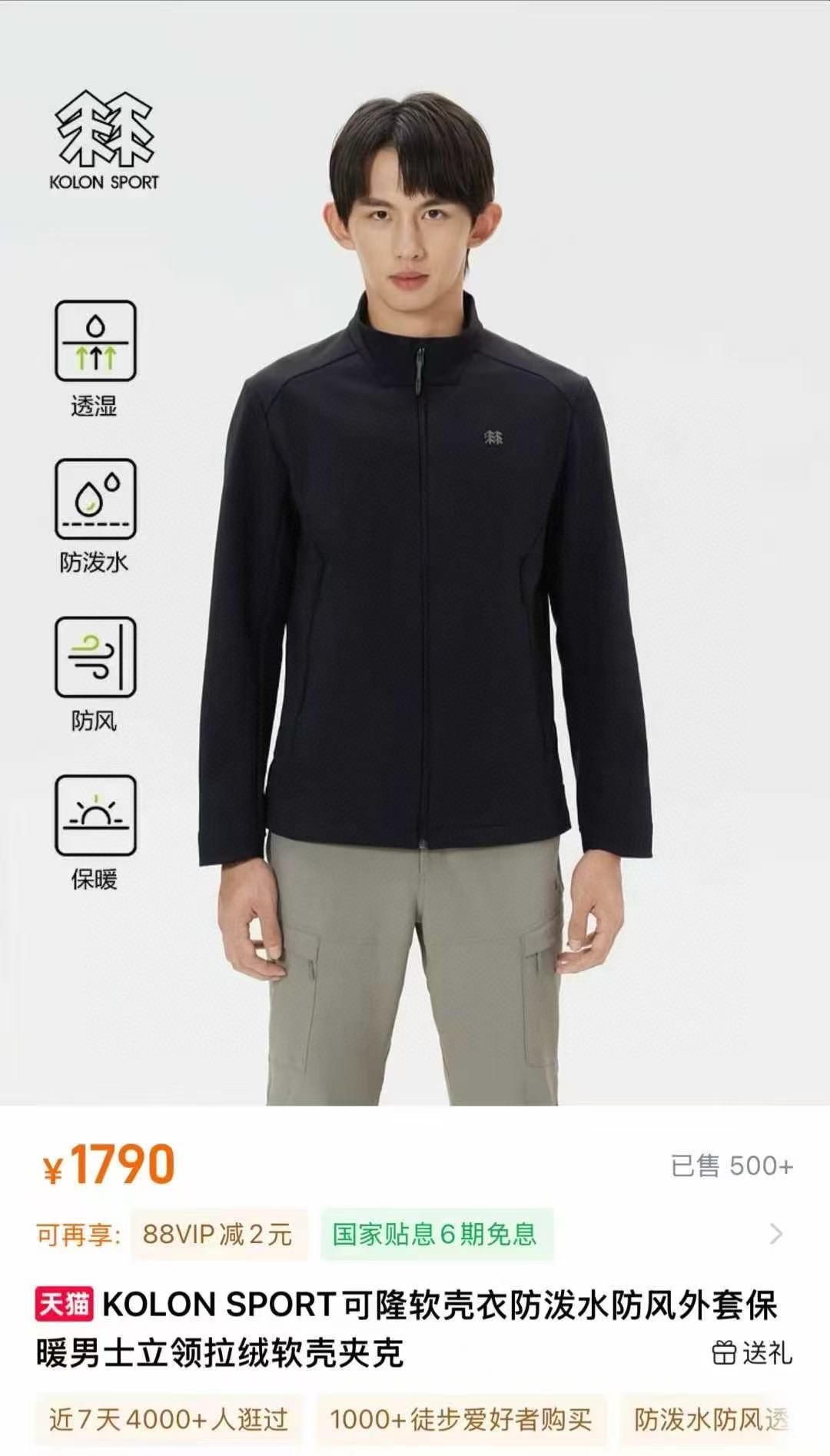
Task: Open the 国家贴息6期免息 offer chip
Action: 437,1234
